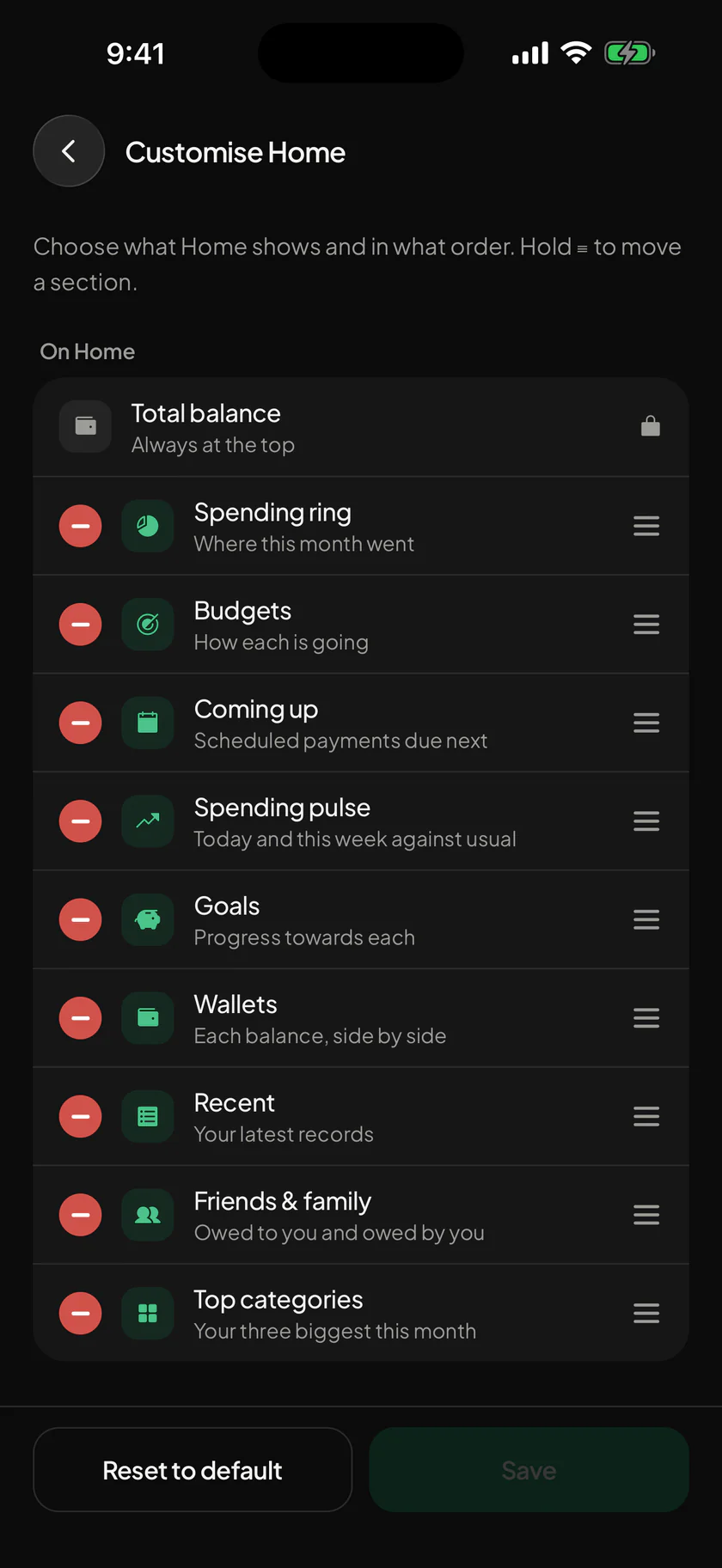Remove Top categories from Home
The image size is (722, 1568).
(x=81, y=1313)
